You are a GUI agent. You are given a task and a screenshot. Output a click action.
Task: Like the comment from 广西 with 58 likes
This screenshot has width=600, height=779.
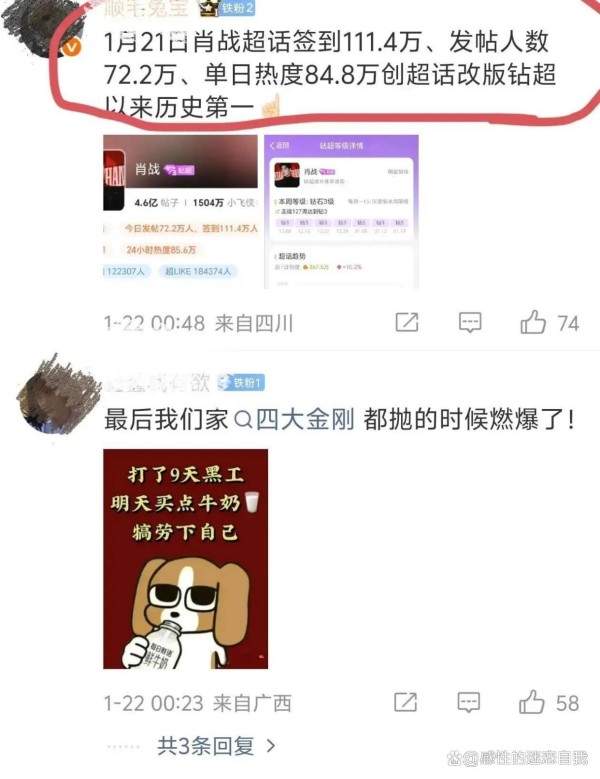coord(533,702)
